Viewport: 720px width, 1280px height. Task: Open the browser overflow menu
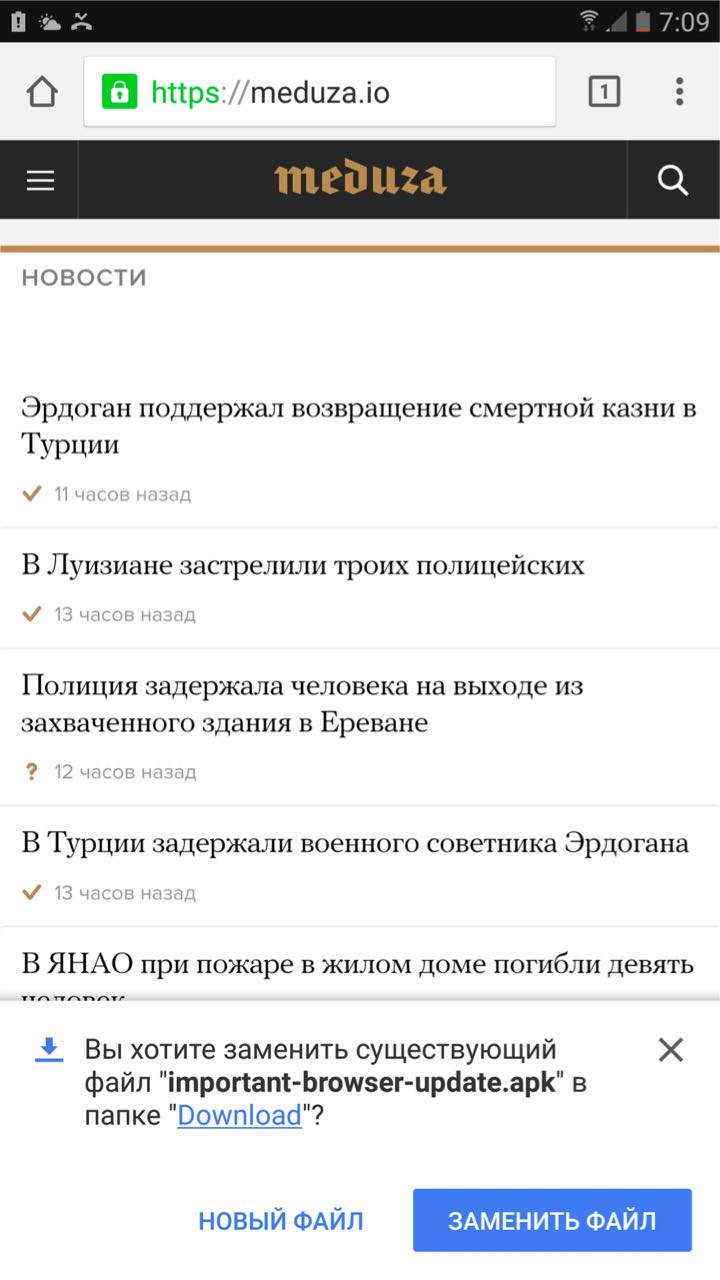679,92
